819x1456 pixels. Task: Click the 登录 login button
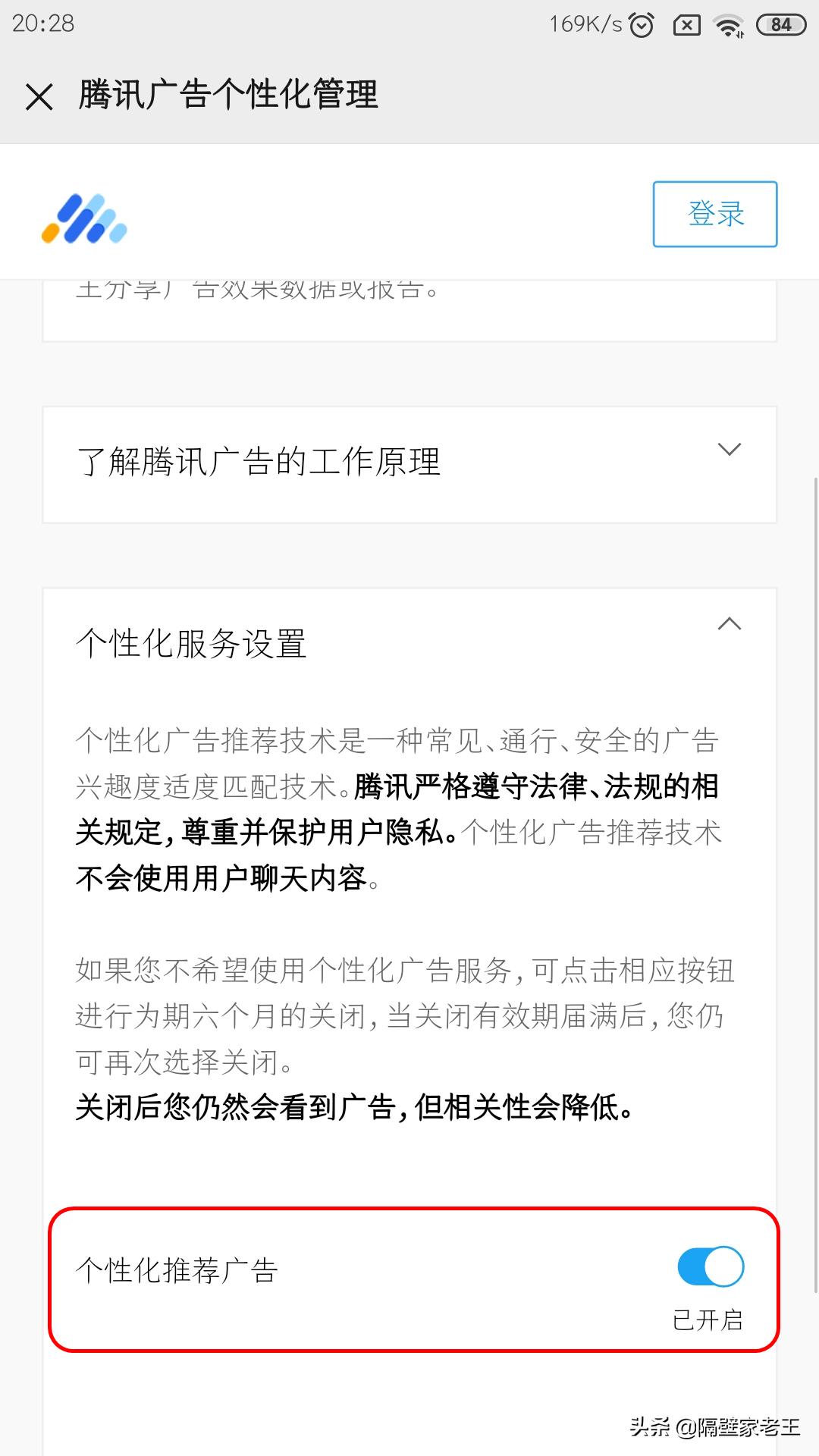(x=714, y=214)
